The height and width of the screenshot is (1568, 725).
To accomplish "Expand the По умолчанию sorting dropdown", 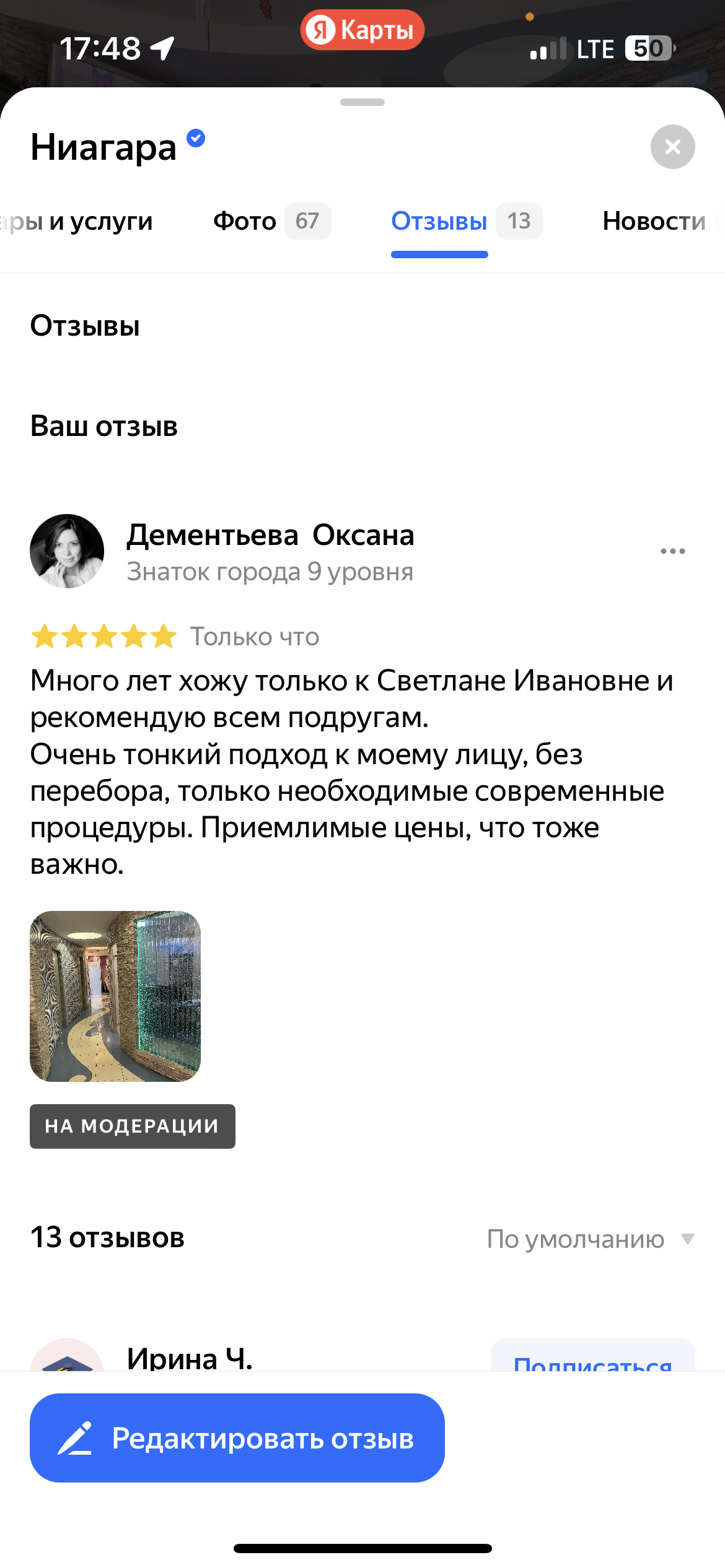I will pos(591,1239).
